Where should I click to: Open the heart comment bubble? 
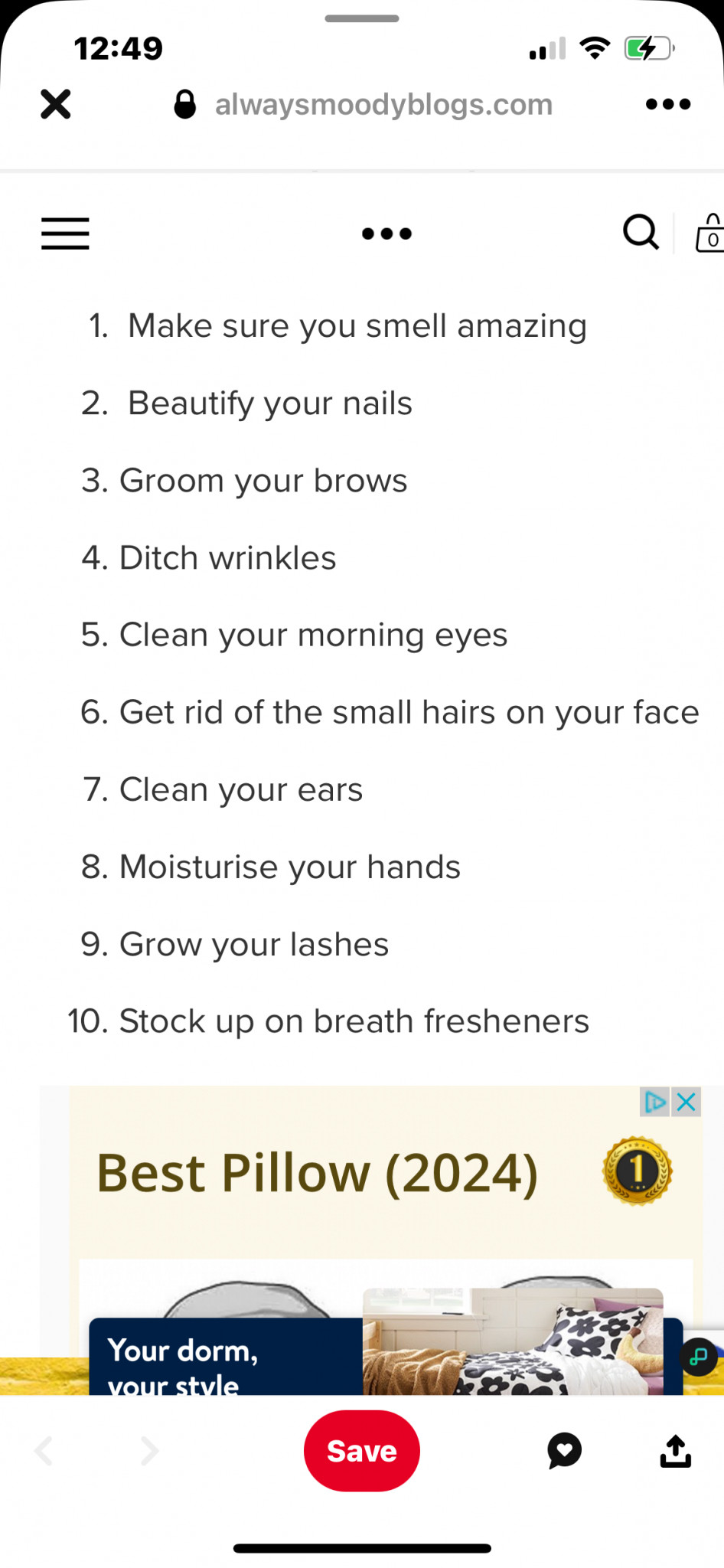565,1451
